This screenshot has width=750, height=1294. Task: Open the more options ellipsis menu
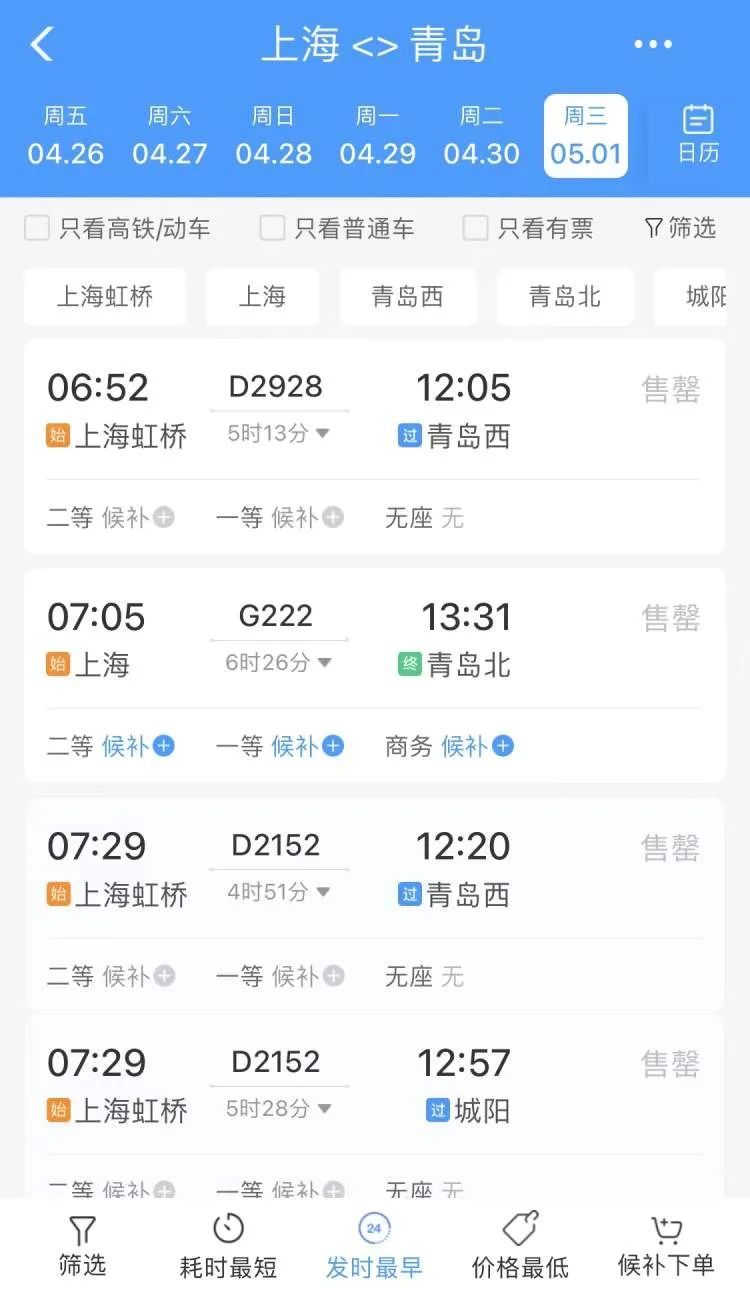coord(654,44)
